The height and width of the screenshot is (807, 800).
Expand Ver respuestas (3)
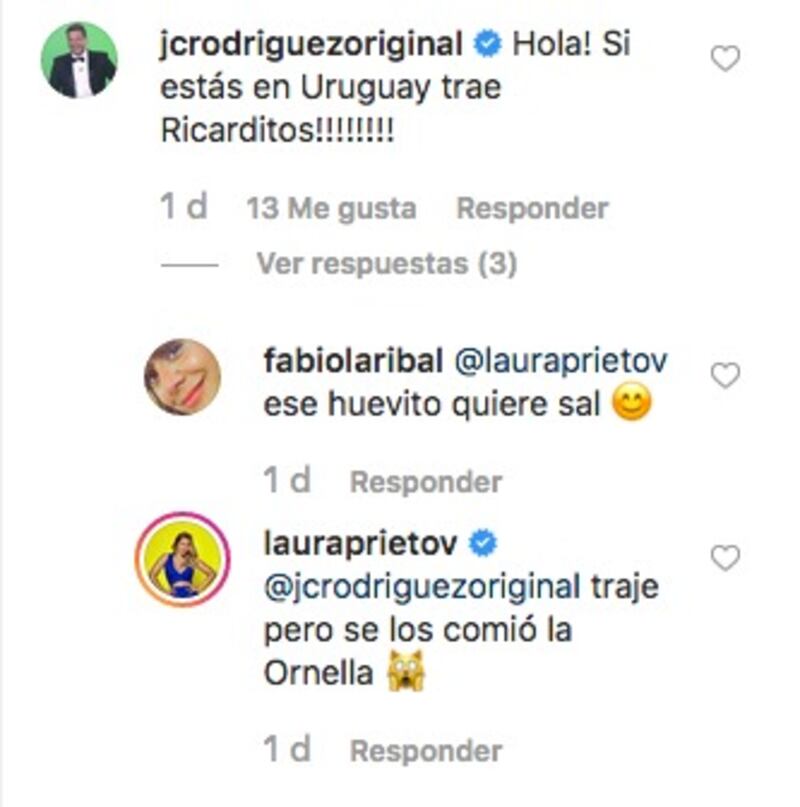(386, 264)
